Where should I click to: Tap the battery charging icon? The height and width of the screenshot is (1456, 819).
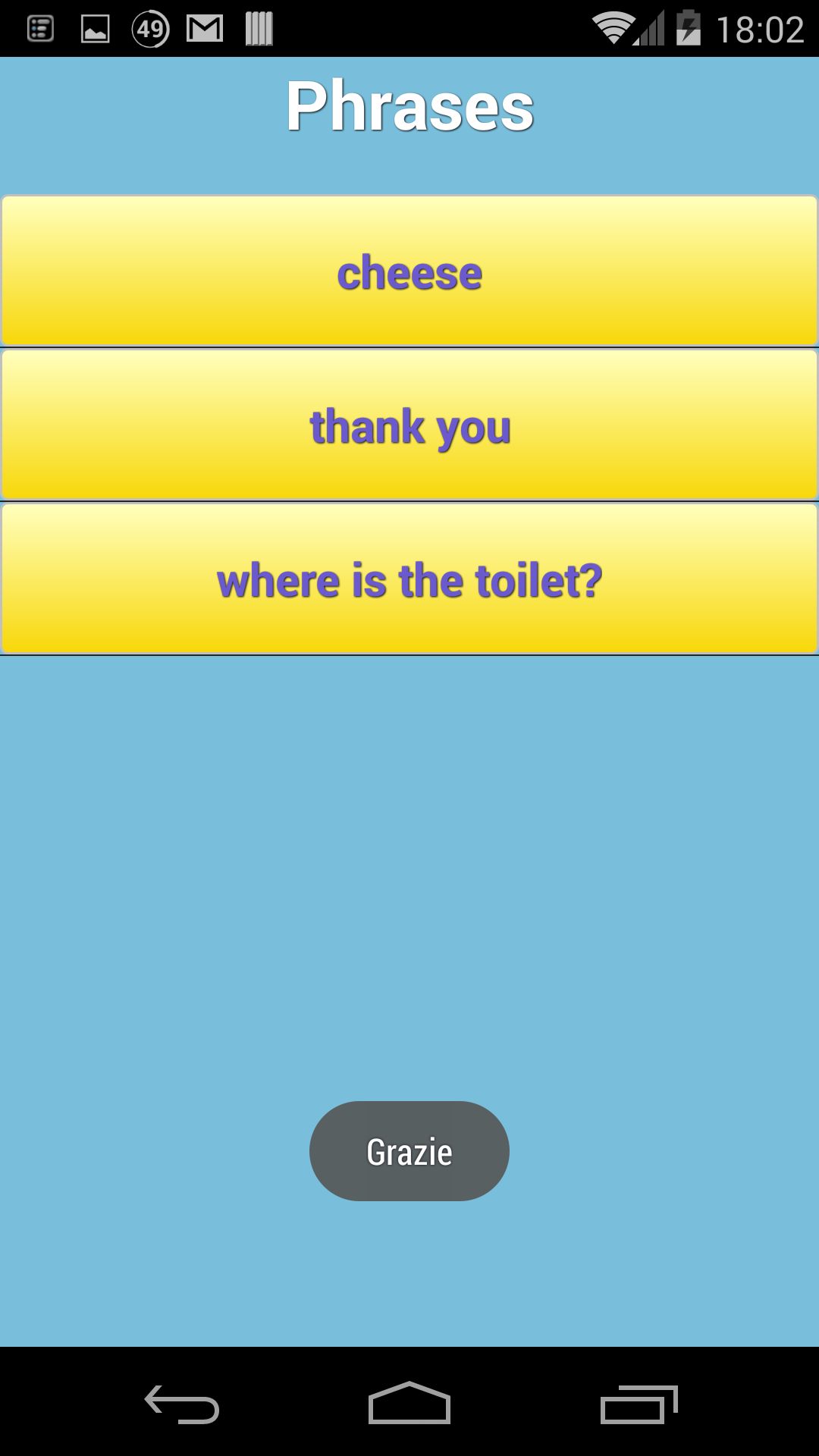[x=689, y=29]
